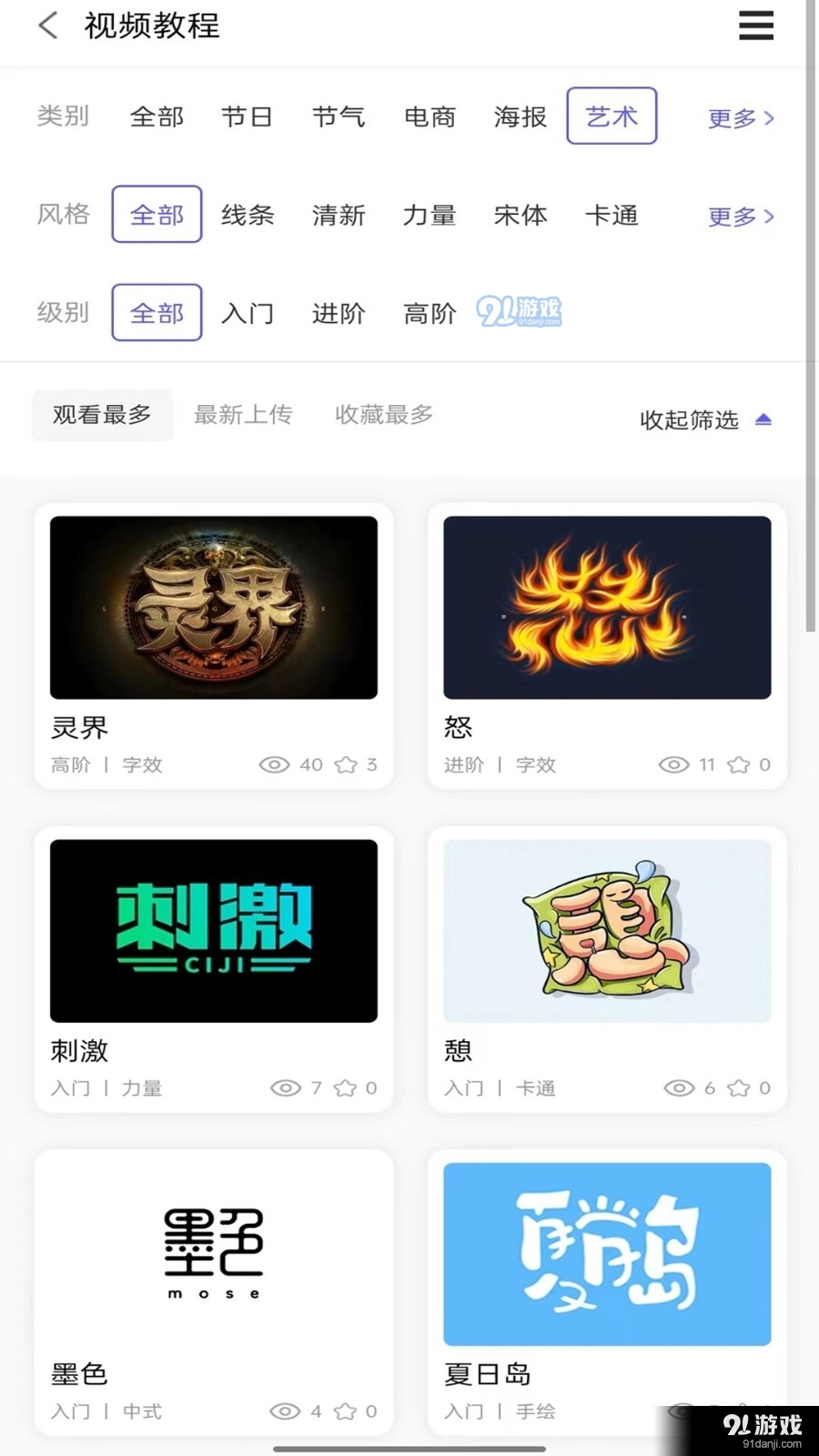Open the hamburger menu at top right
819x1456 pixels.
pyautogui.click(x=756, y=25)
